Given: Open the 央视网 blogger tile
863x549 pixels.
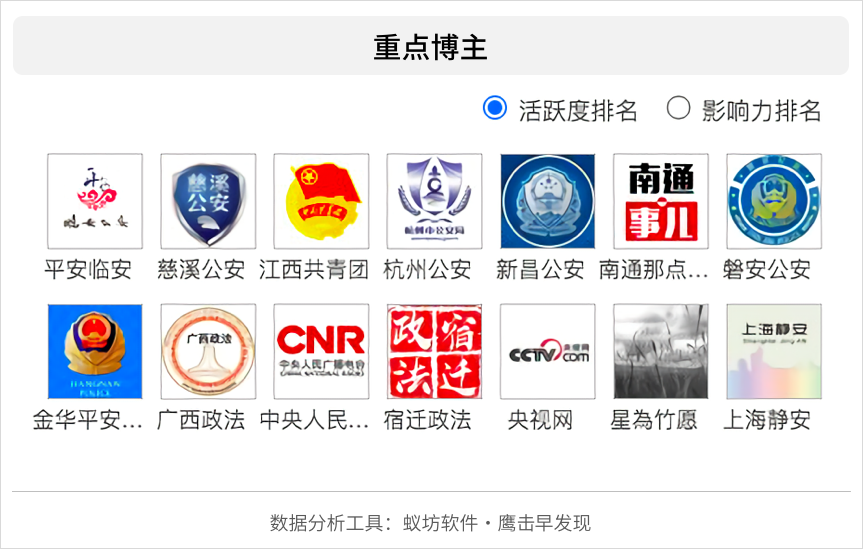Looking at the screenshot, I should tap(547, 351).
